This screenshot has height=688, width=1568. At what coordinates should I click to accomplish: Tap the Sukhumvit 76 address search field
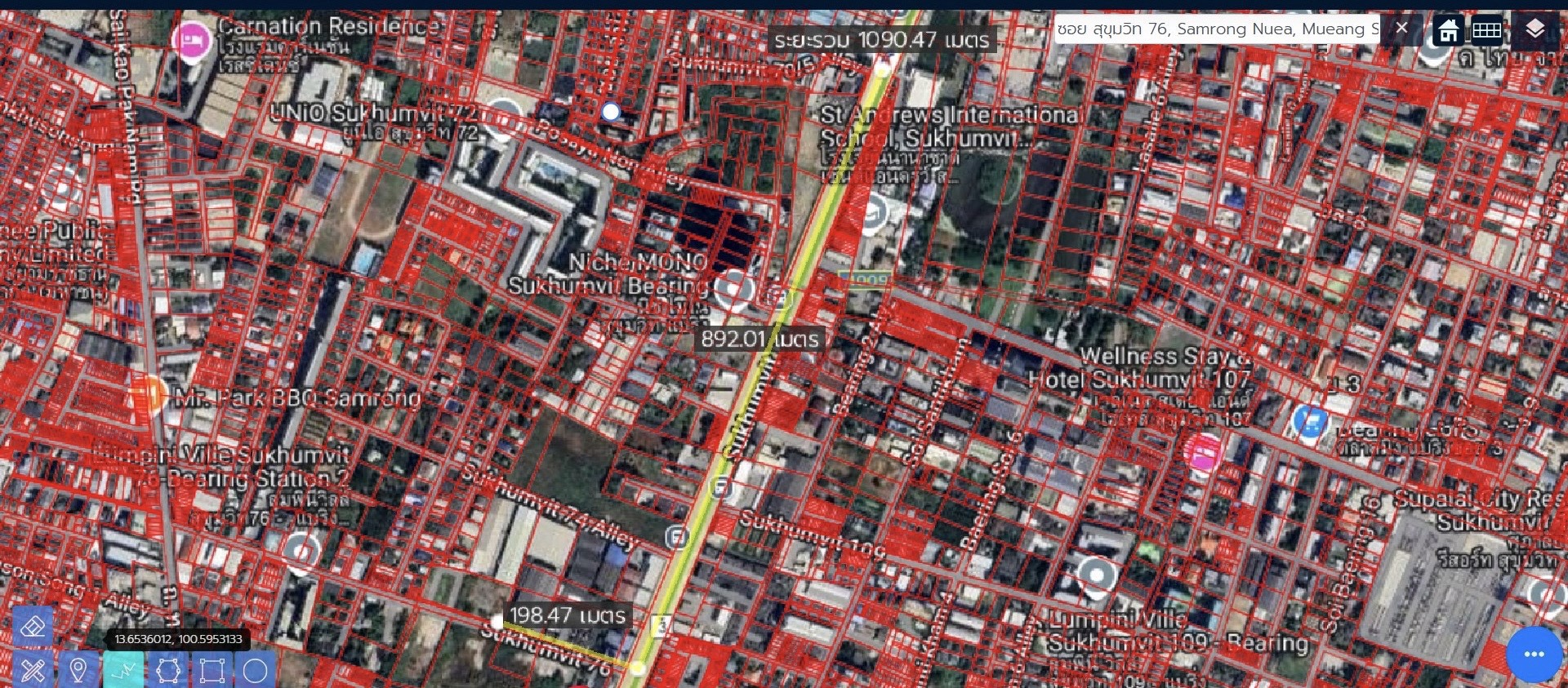pyautogui.click(x=1217, y=29)
